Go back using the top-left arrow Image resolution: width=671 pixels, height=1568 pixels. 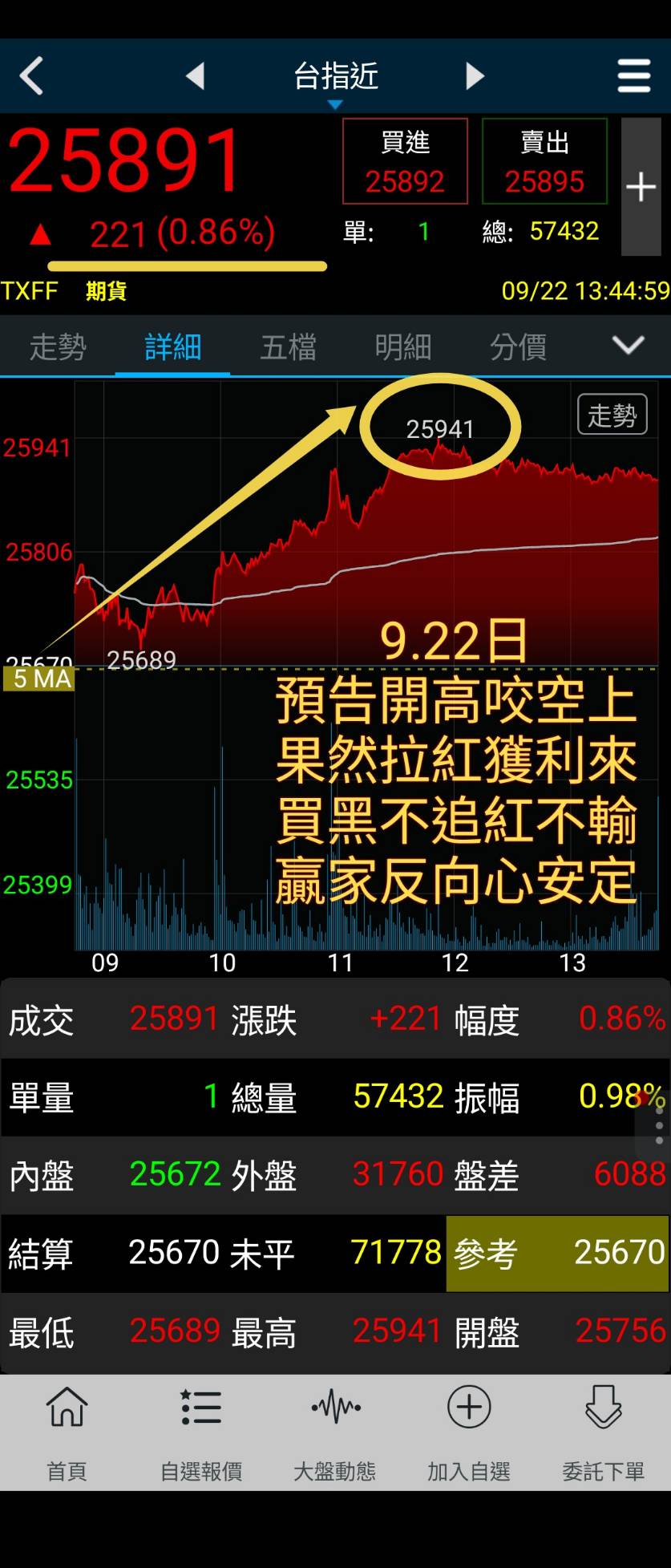click(32, 77)
